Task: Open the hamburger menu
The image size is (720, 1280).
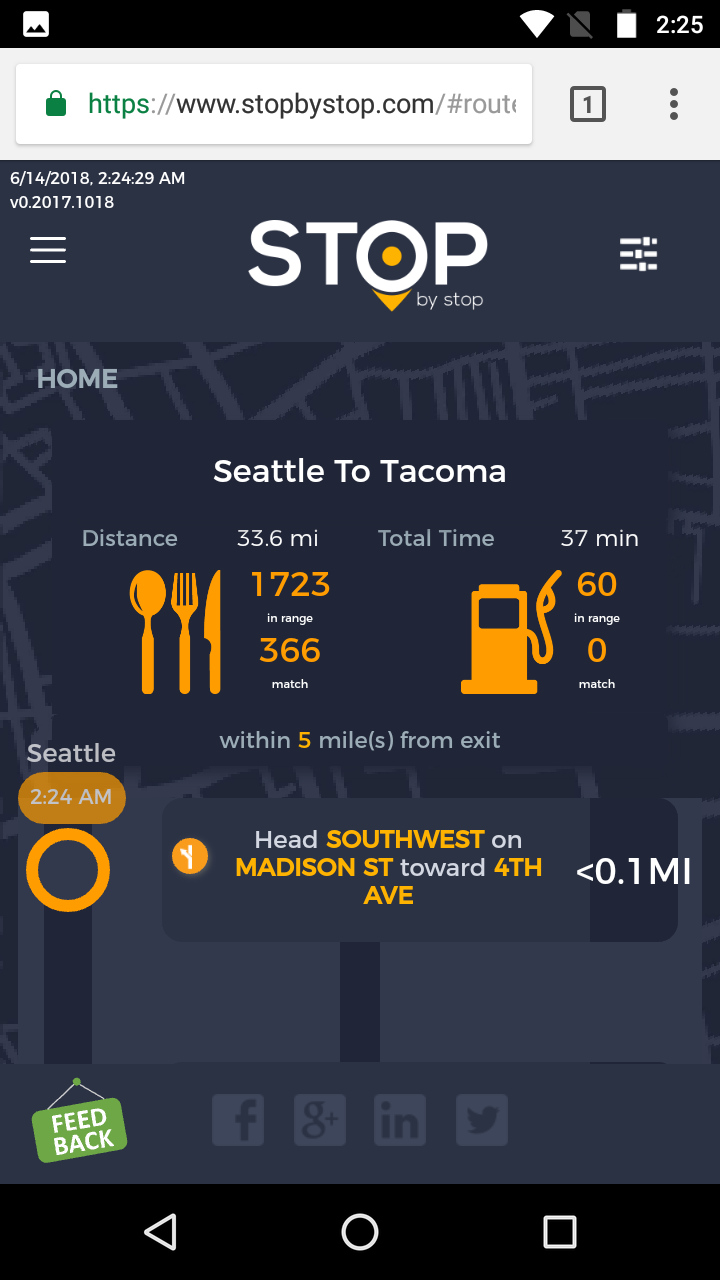Action: (x=48, y=250)
